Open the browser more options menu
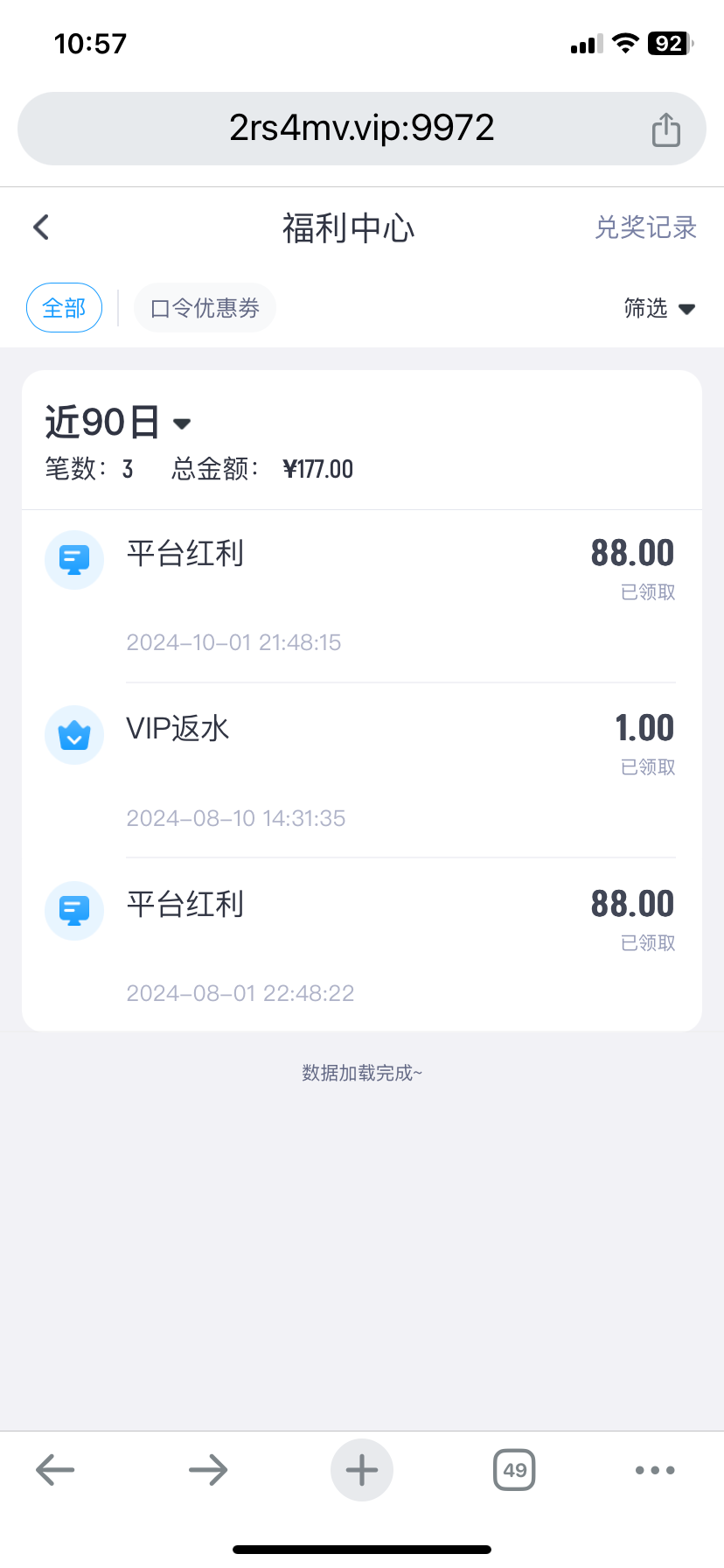This screenshot has height=1568, width=724. coord(655,1470)
